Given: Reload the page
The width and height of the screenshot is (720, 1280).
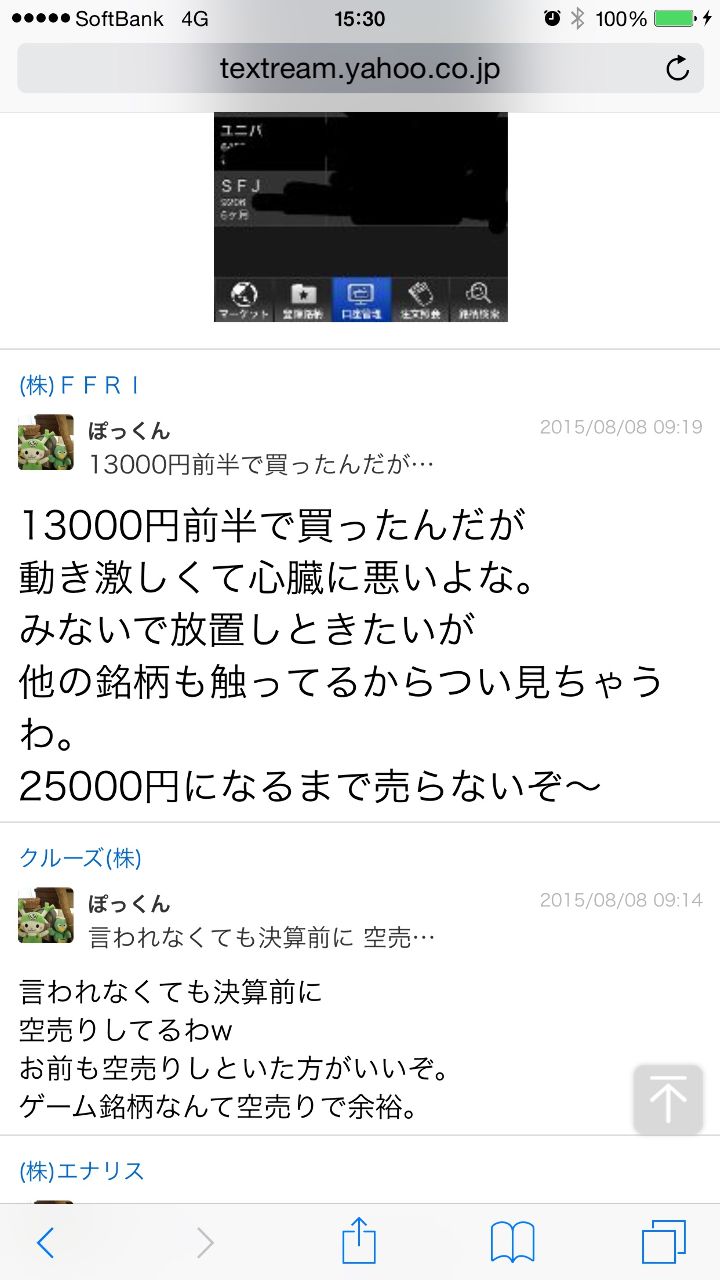Looking at the screenshot, I should [677, 69].
